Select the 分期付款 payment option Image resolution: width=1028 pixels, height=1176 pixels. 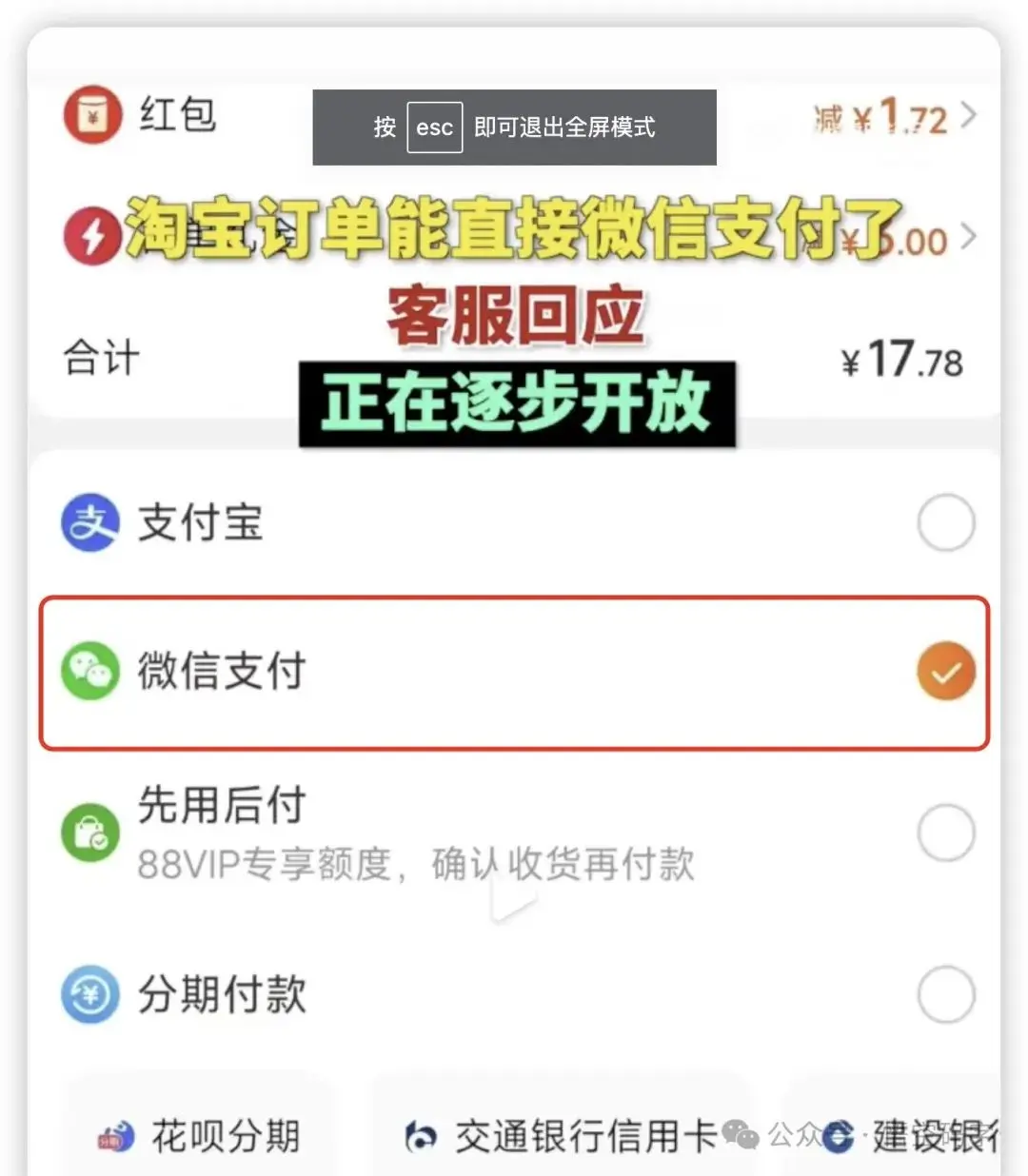[945, 995]
